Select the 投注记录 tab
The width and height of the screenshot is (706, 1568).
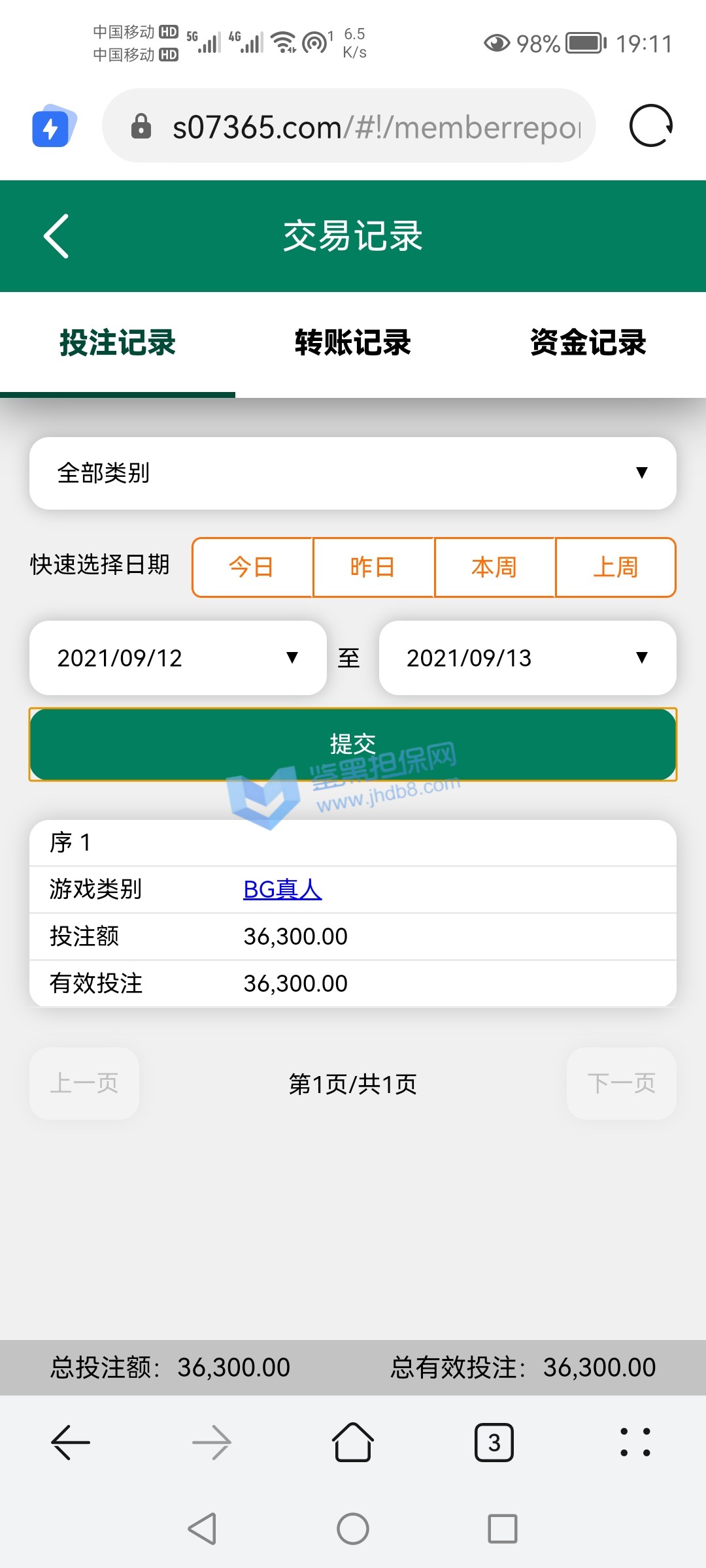[118, 343]
